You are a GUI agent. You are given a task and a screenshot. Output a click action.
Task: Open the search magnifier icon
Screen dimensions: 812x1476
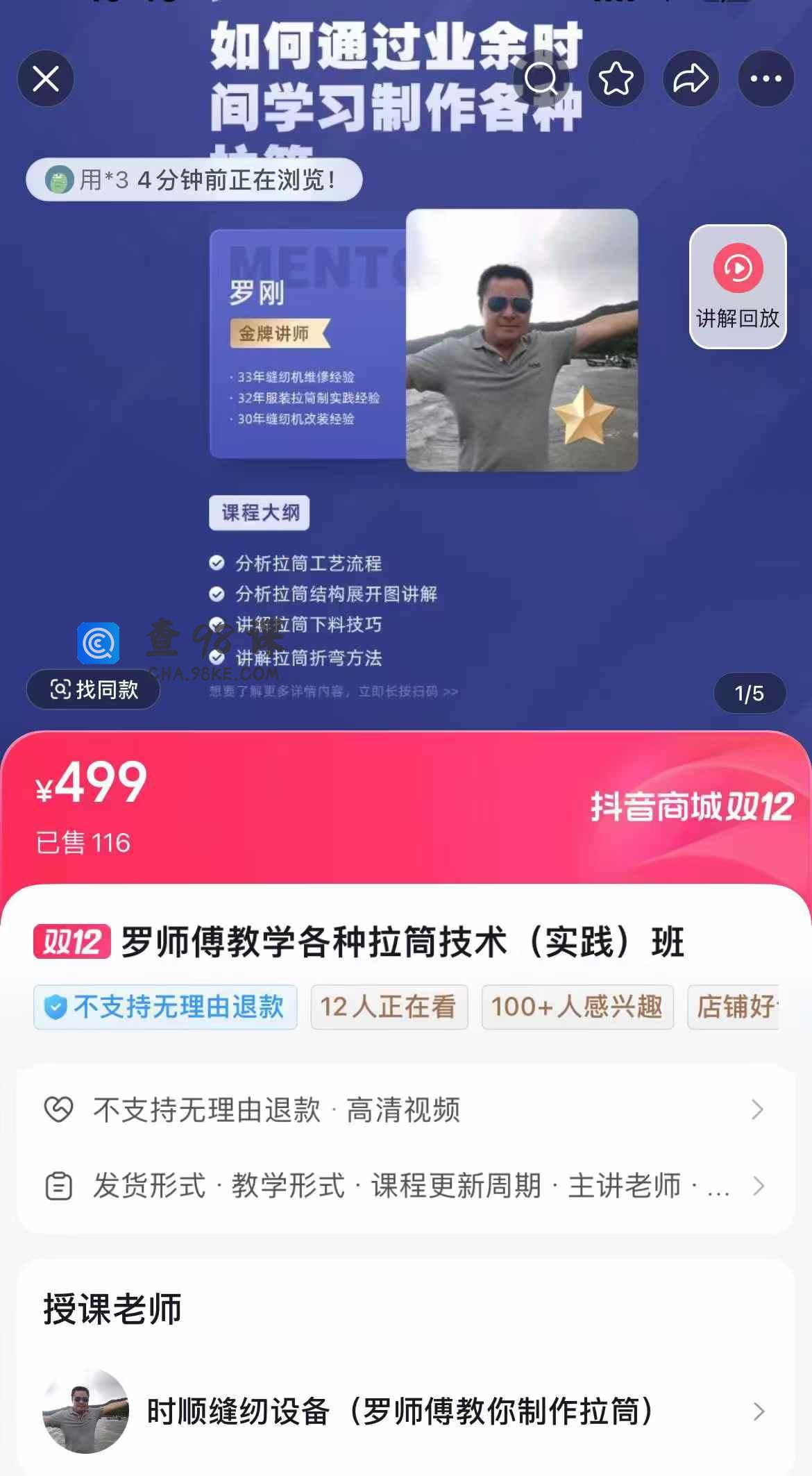tap(541, 78)
